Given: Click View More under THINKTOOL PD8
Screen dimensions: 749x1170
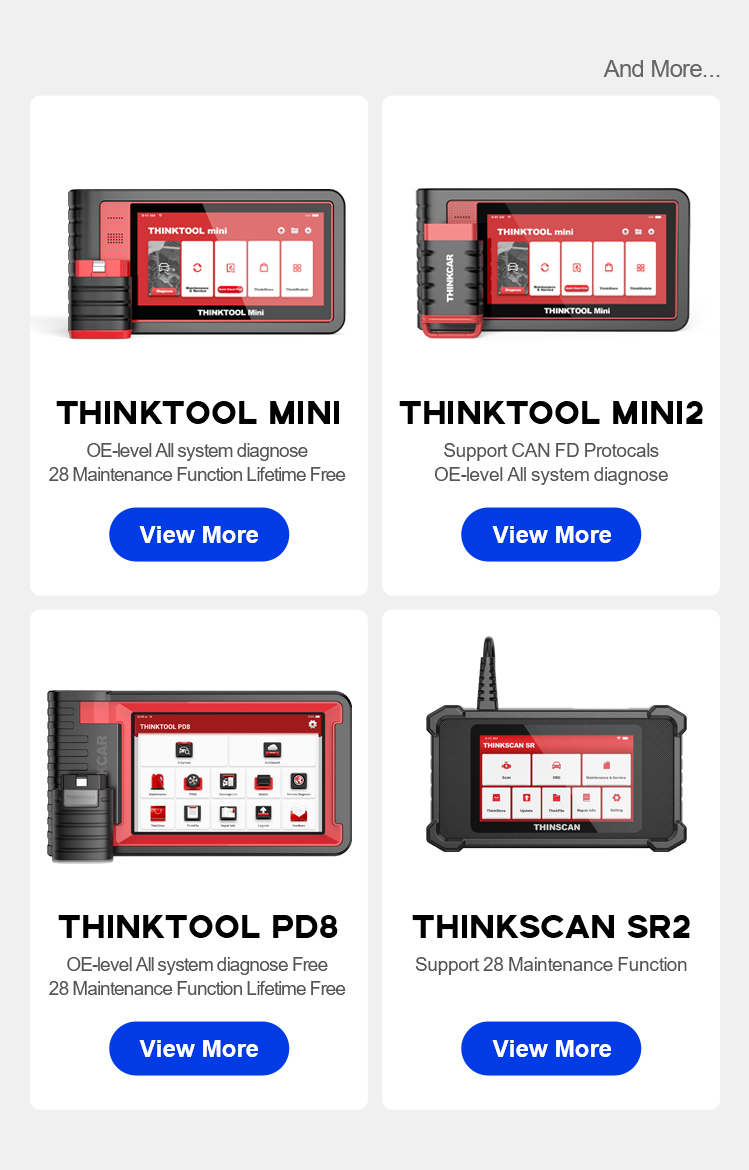Looking at the screenshot, I should (199, 1048).
